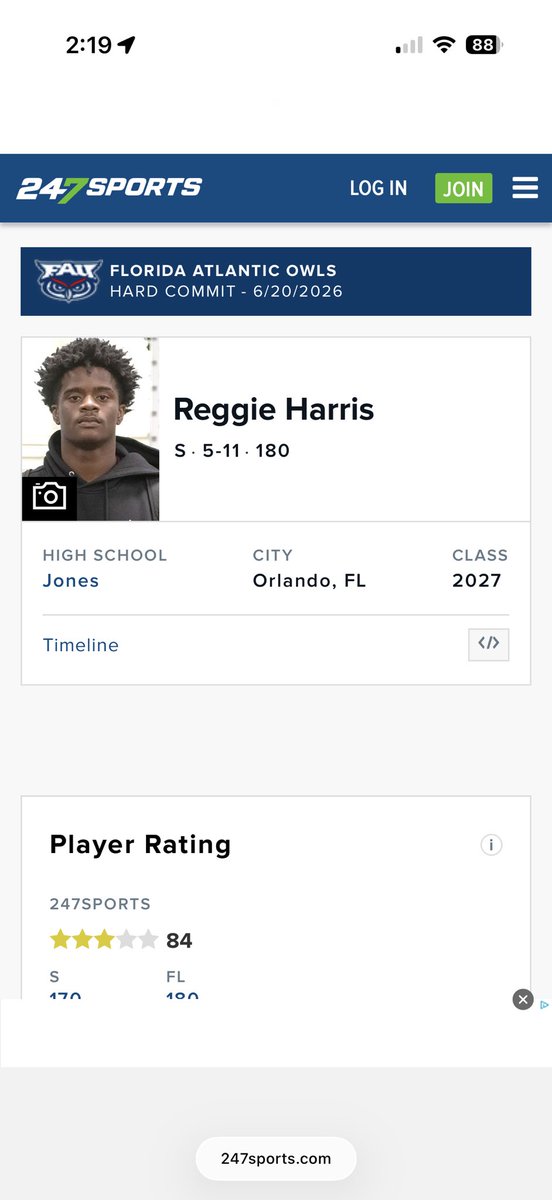Tap the 247sports.com address pill
The image size is (552, 1200).
click(x=276, y=1159)
